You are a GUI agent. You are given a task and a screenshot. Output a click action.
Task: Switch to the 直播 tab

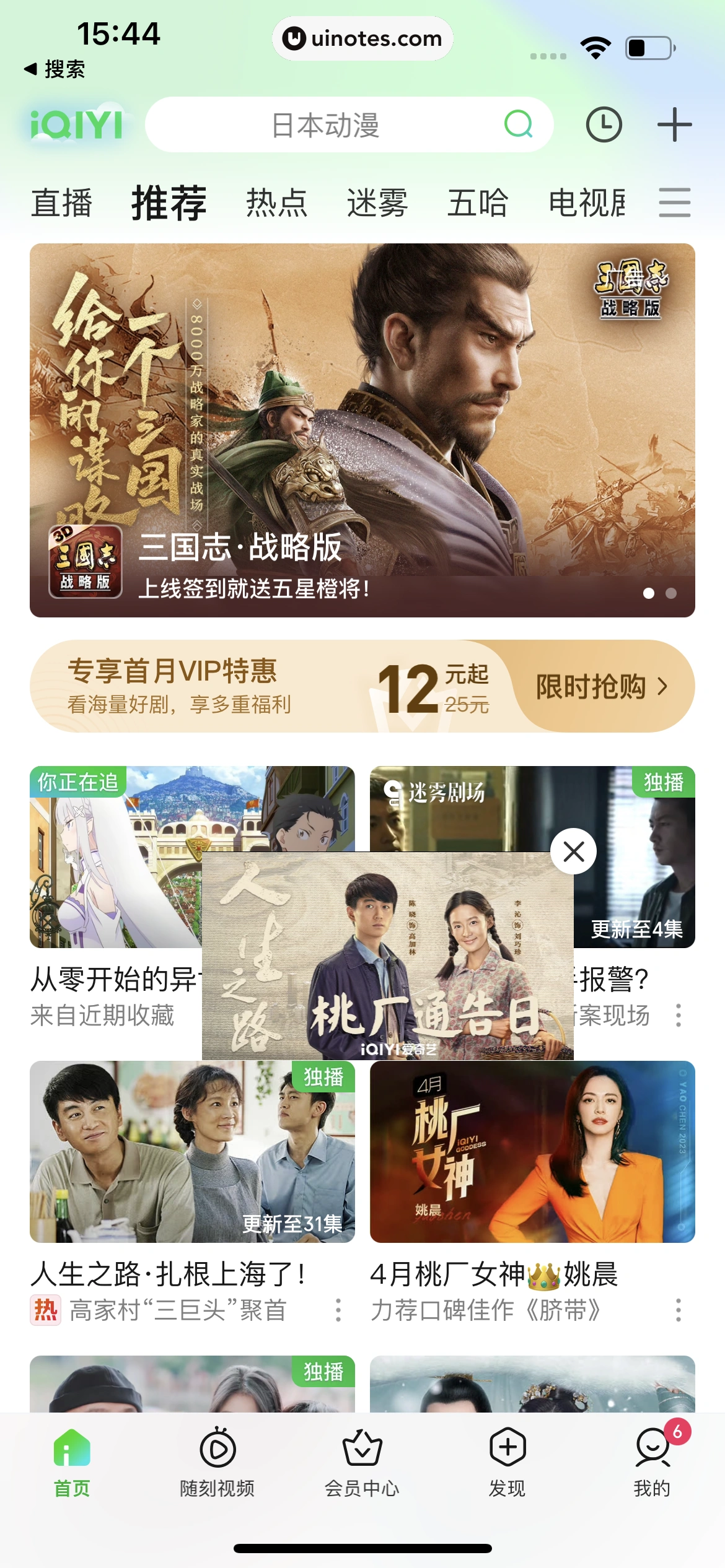(62, 202)
